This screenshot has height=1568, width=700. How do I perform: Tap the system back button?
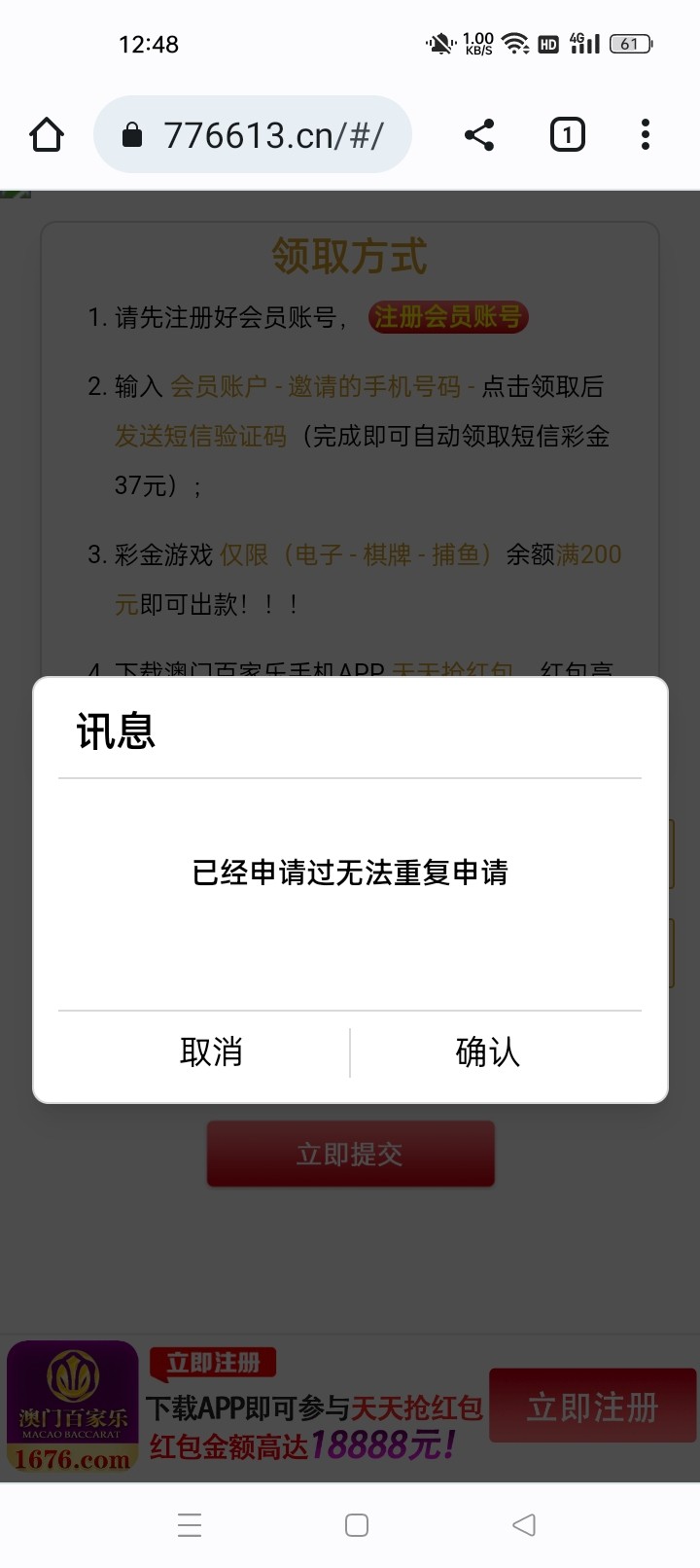(524, 1524)
